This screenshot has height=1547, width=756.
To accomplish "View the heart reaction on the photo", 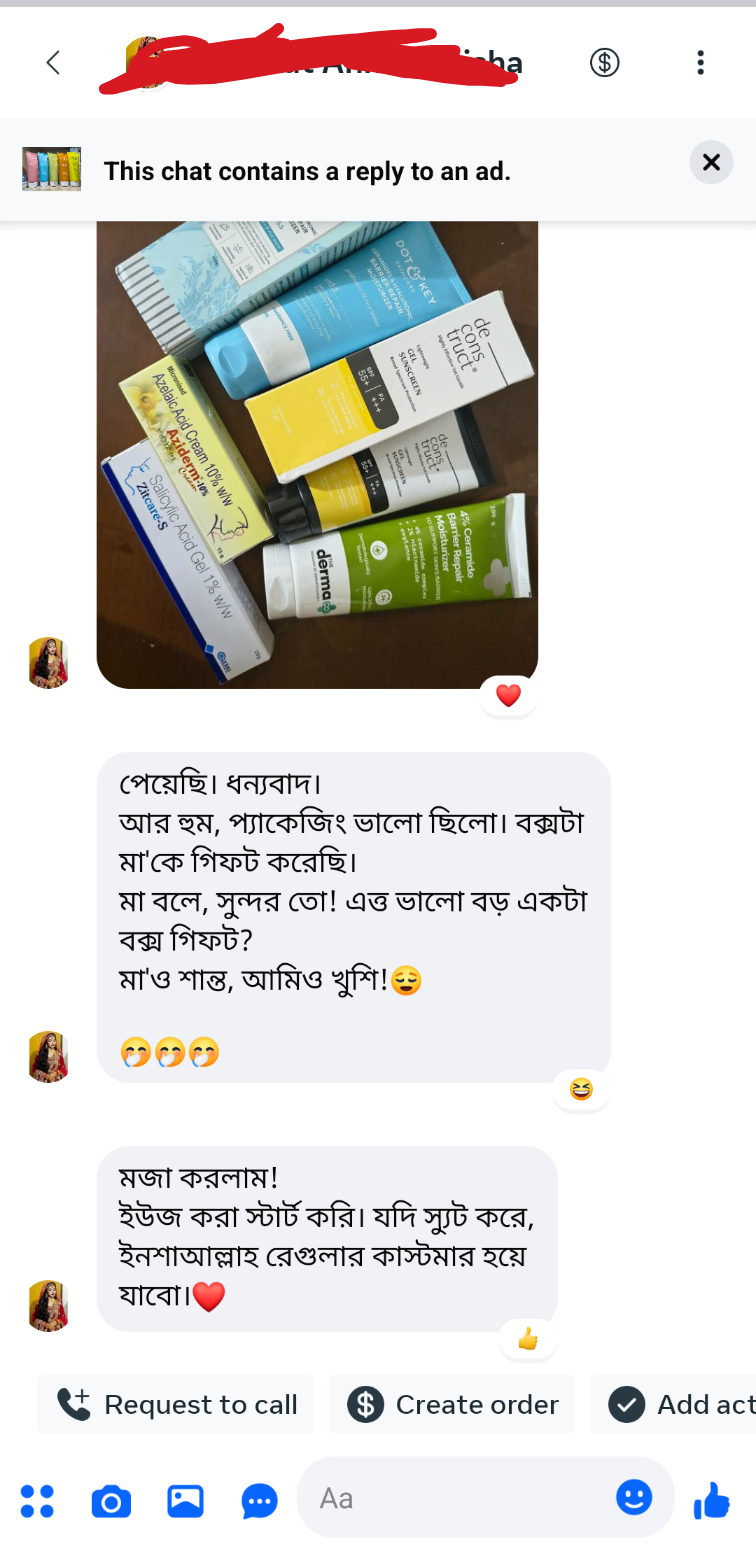I will (x=508, y=696).
